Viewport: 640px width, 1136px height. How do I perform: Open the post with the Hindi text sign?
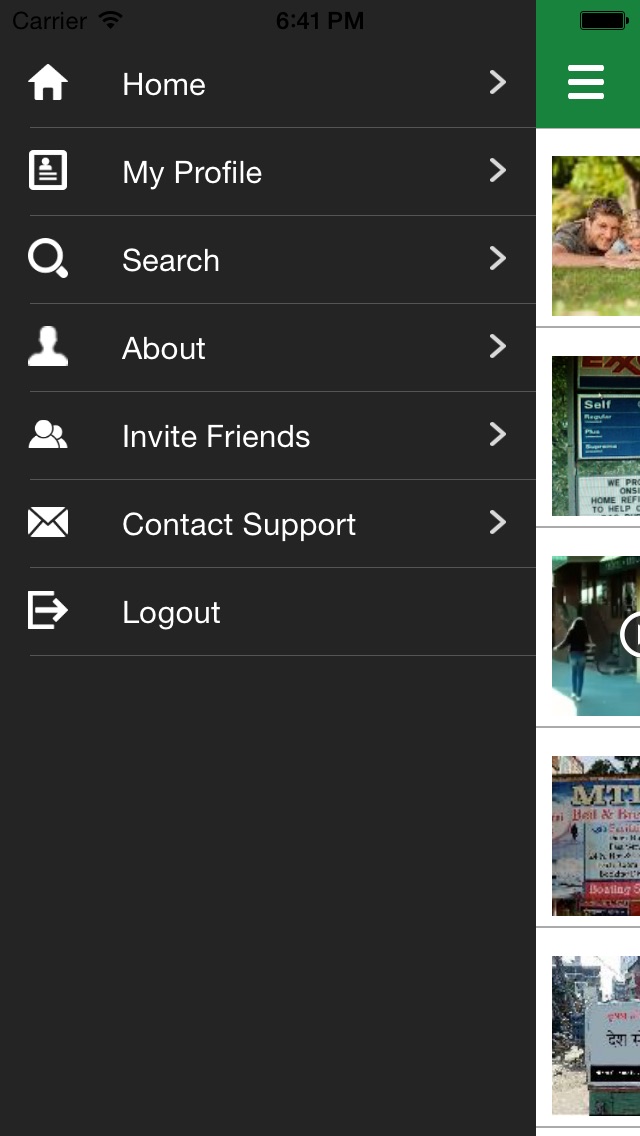[596, 1036]
